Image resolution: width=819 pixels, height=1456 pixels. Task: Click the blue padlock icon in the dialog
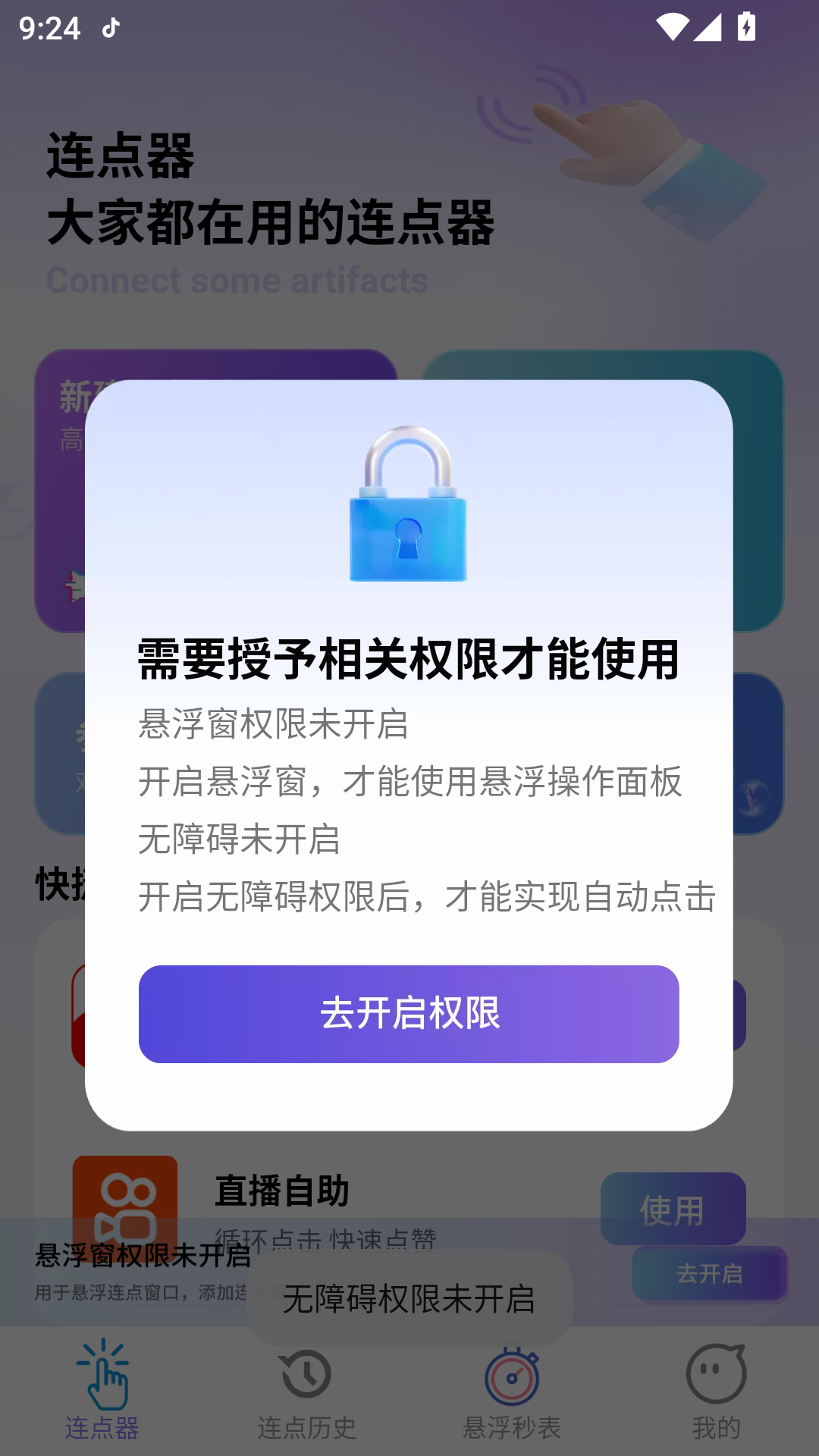coord(409,504)
